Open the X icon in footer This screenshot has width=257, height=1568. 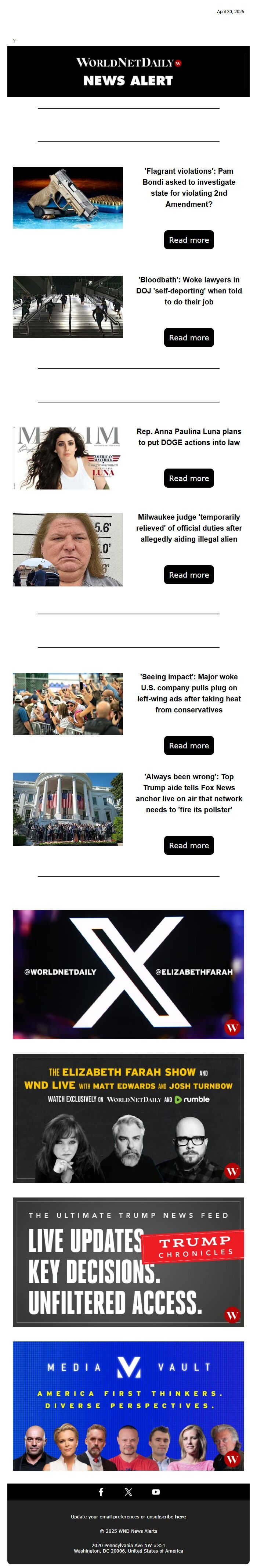(x=128, y=1491)
